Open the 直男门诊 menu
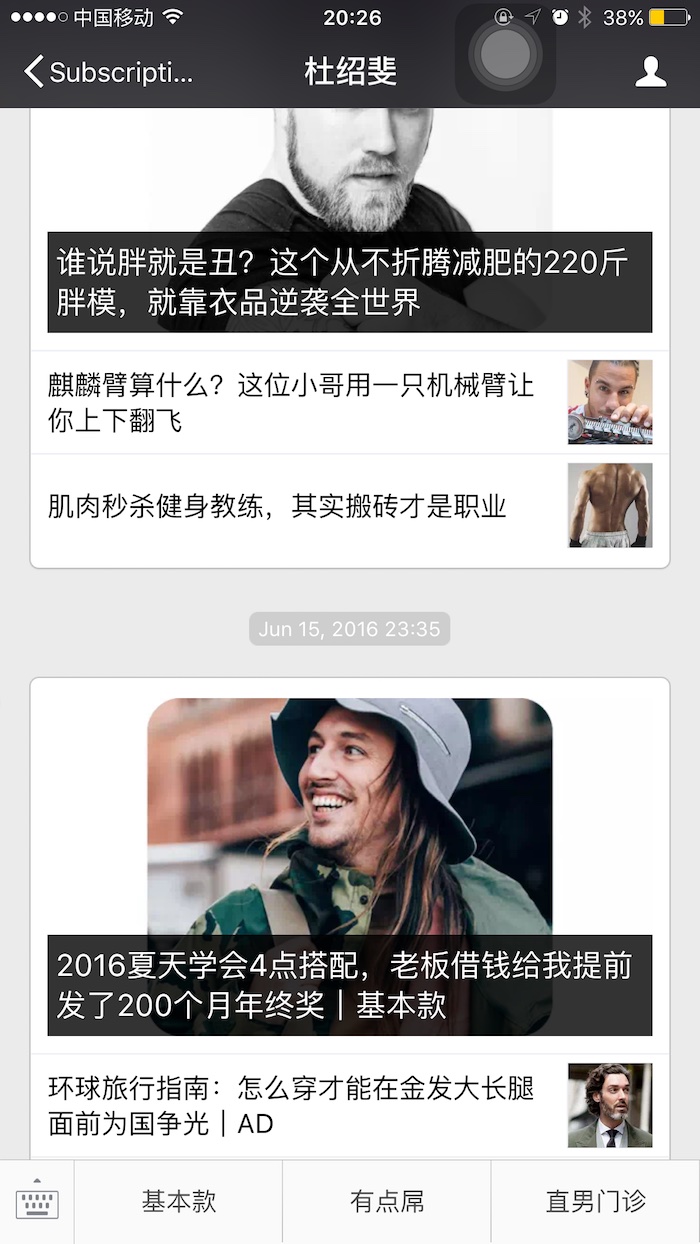Viewport: 700px width, 1244px height. point(596,1201)
